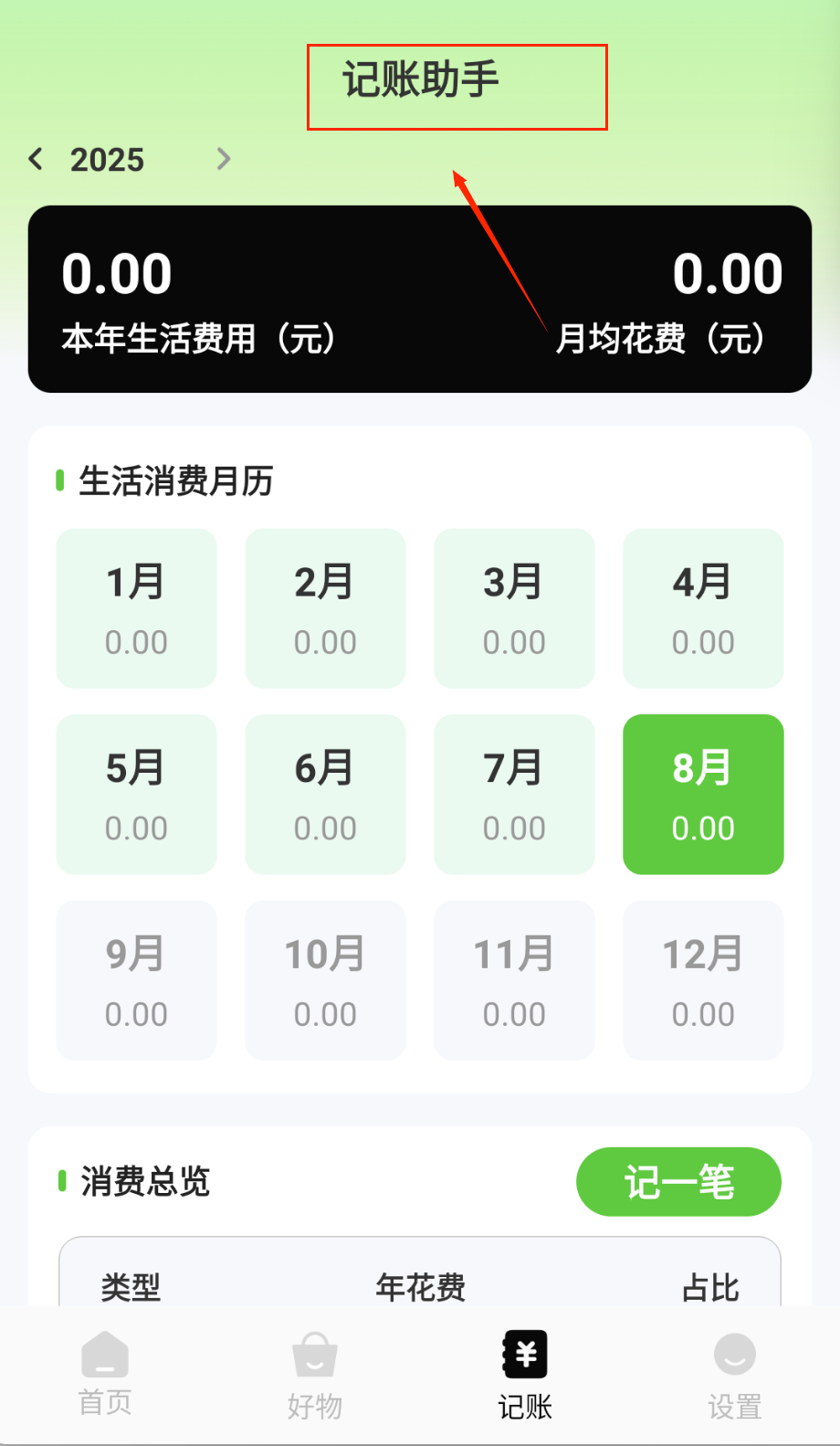The width and height of the screenshot is (840, 1446).
Task: Select the 9月 month card
Action: pos(136,980)
